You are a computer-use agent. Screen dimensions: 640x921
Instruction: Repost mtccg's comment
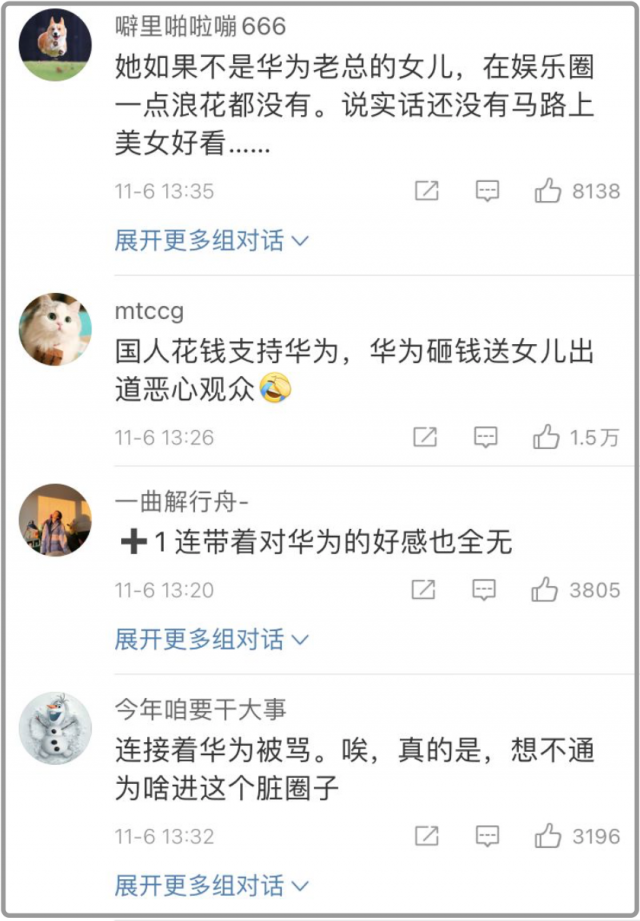[x=426, y=437]
